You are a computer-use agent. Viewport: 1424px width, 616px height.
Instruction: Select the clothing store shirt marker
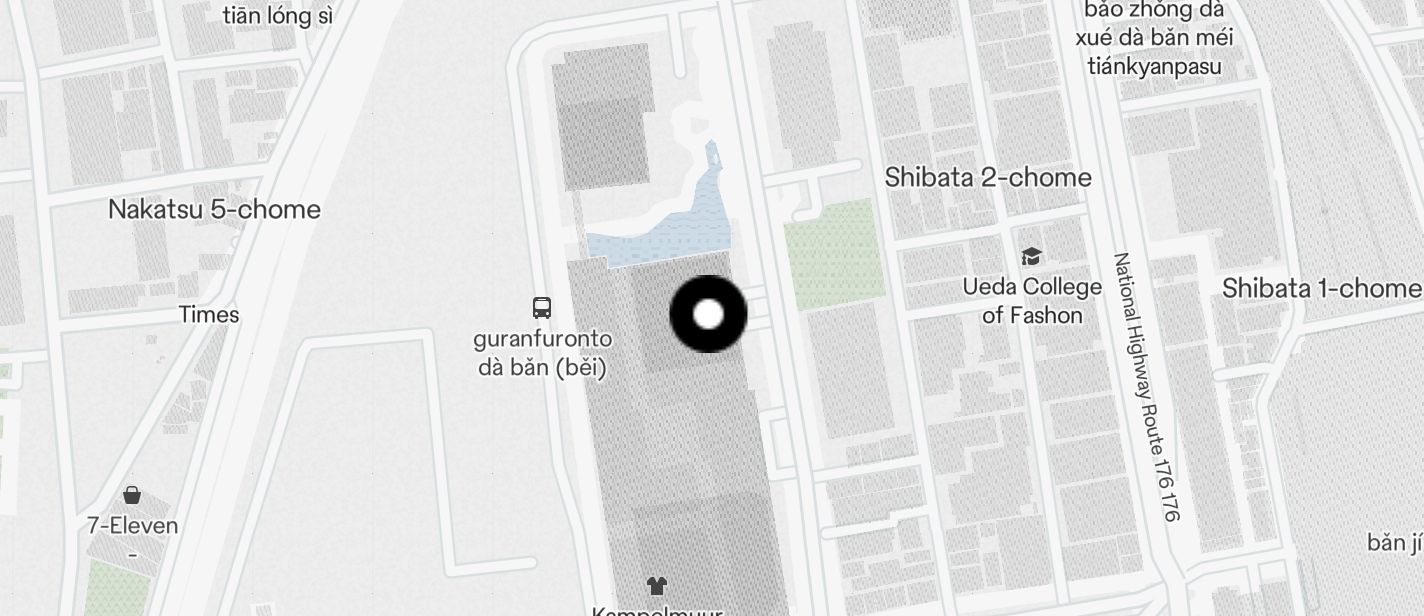[656, 585]
